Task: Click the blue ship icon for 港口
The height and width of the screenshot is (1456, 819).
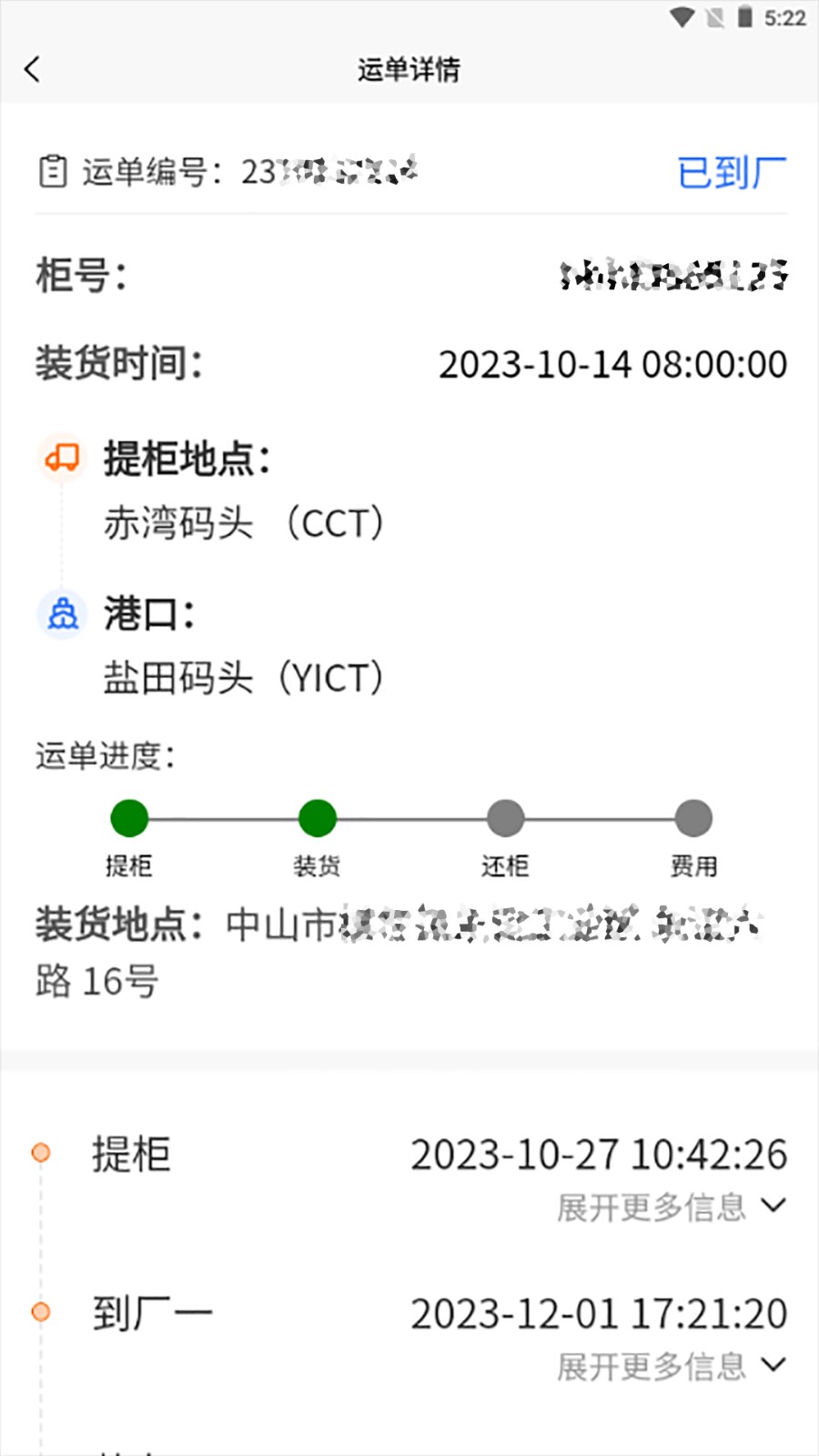Action: (62, 615)
